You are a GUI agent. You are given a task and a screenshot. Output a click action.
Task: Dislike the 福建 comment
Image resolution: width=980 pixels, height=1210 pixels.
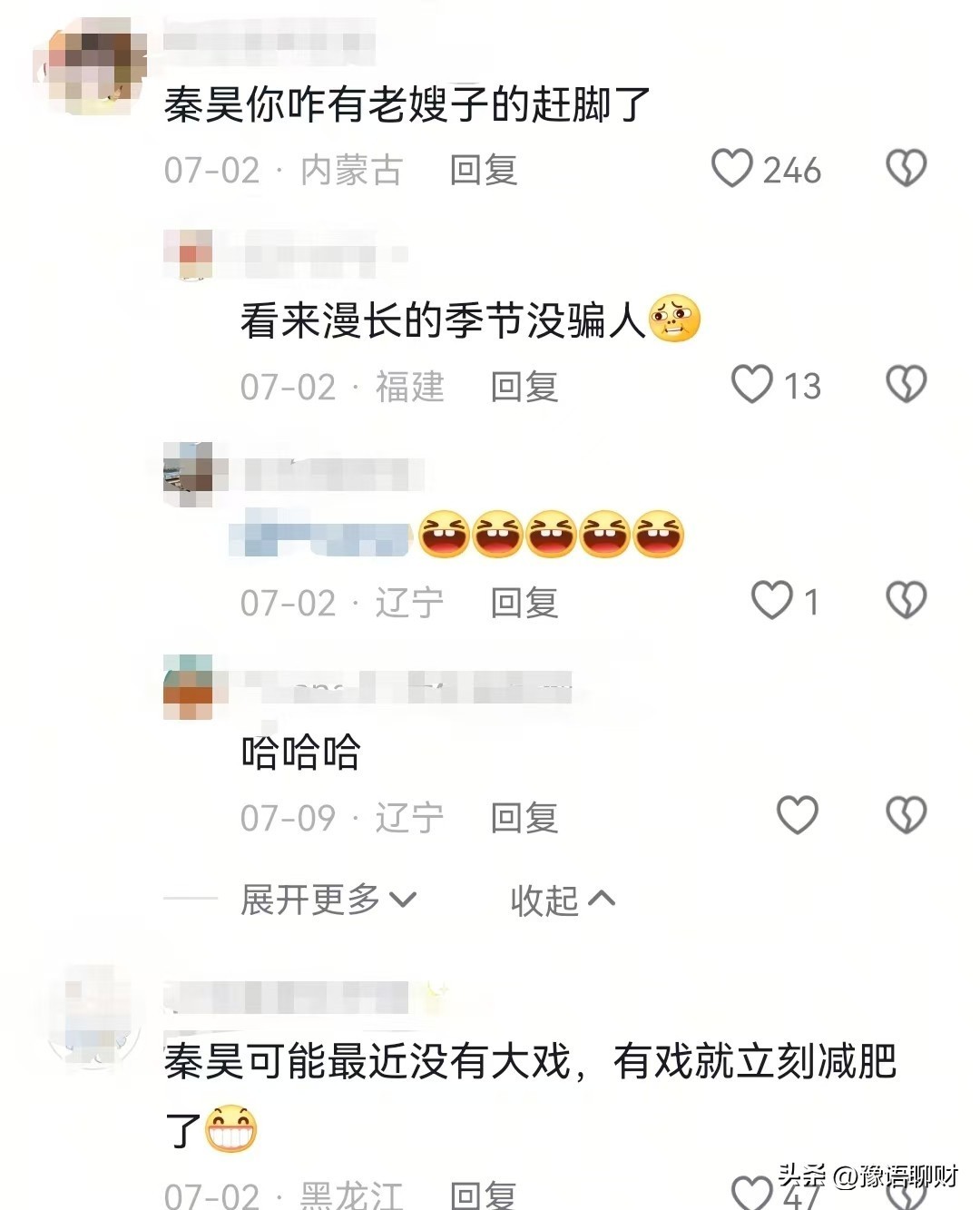(x=906, y=385)
